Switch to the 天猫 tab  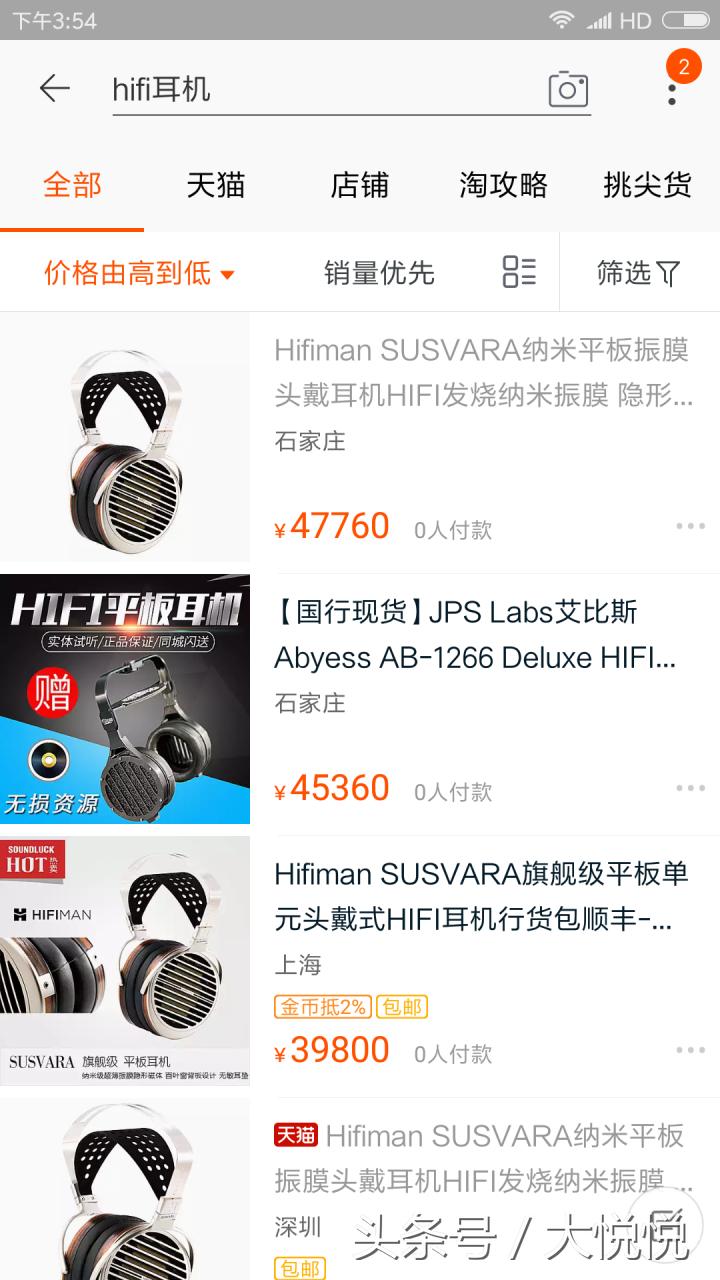(x=216, y=187)
